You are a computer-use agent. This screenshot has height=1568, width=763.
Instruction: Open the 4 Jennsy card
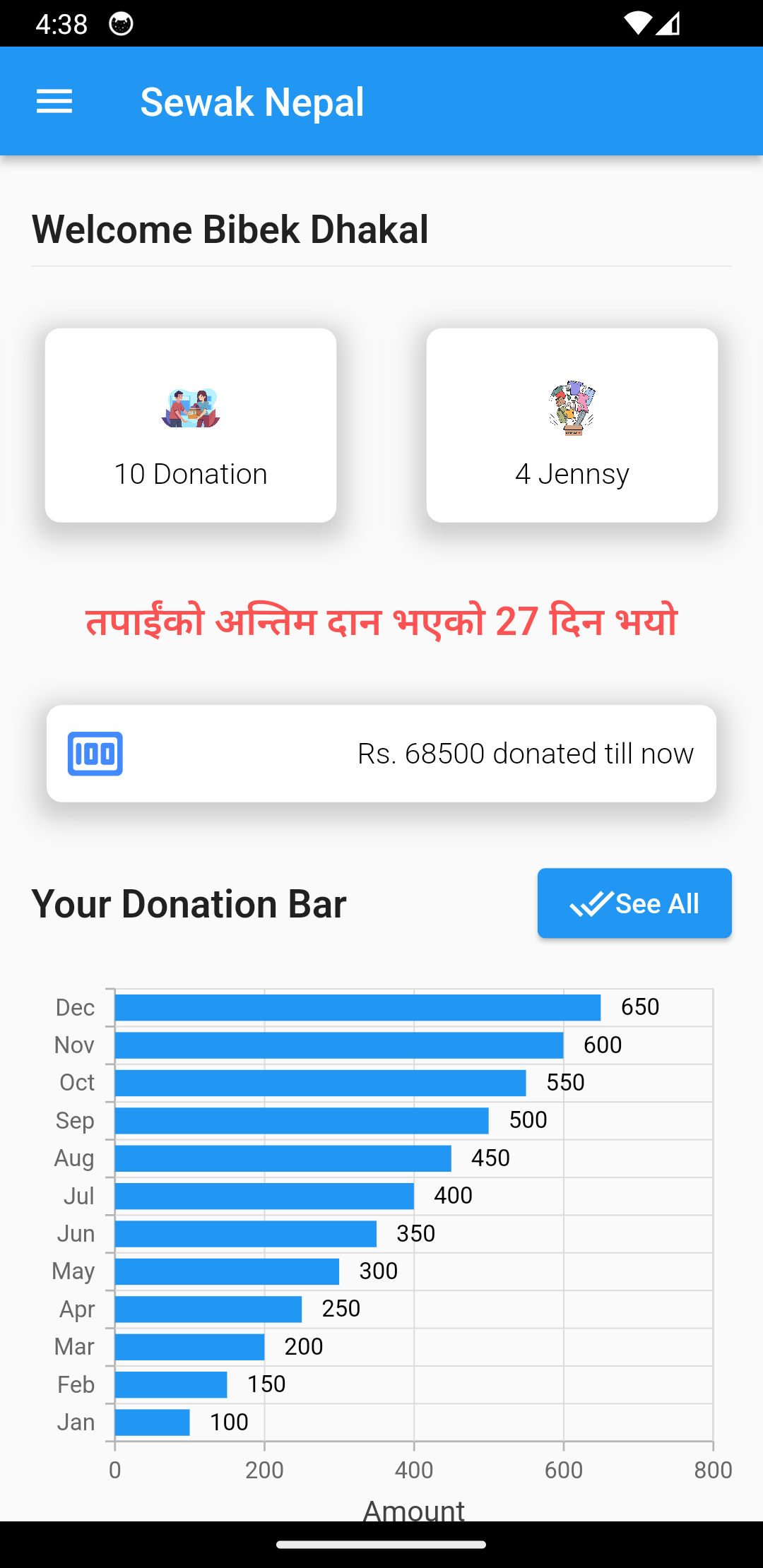[x=572, y=425]
